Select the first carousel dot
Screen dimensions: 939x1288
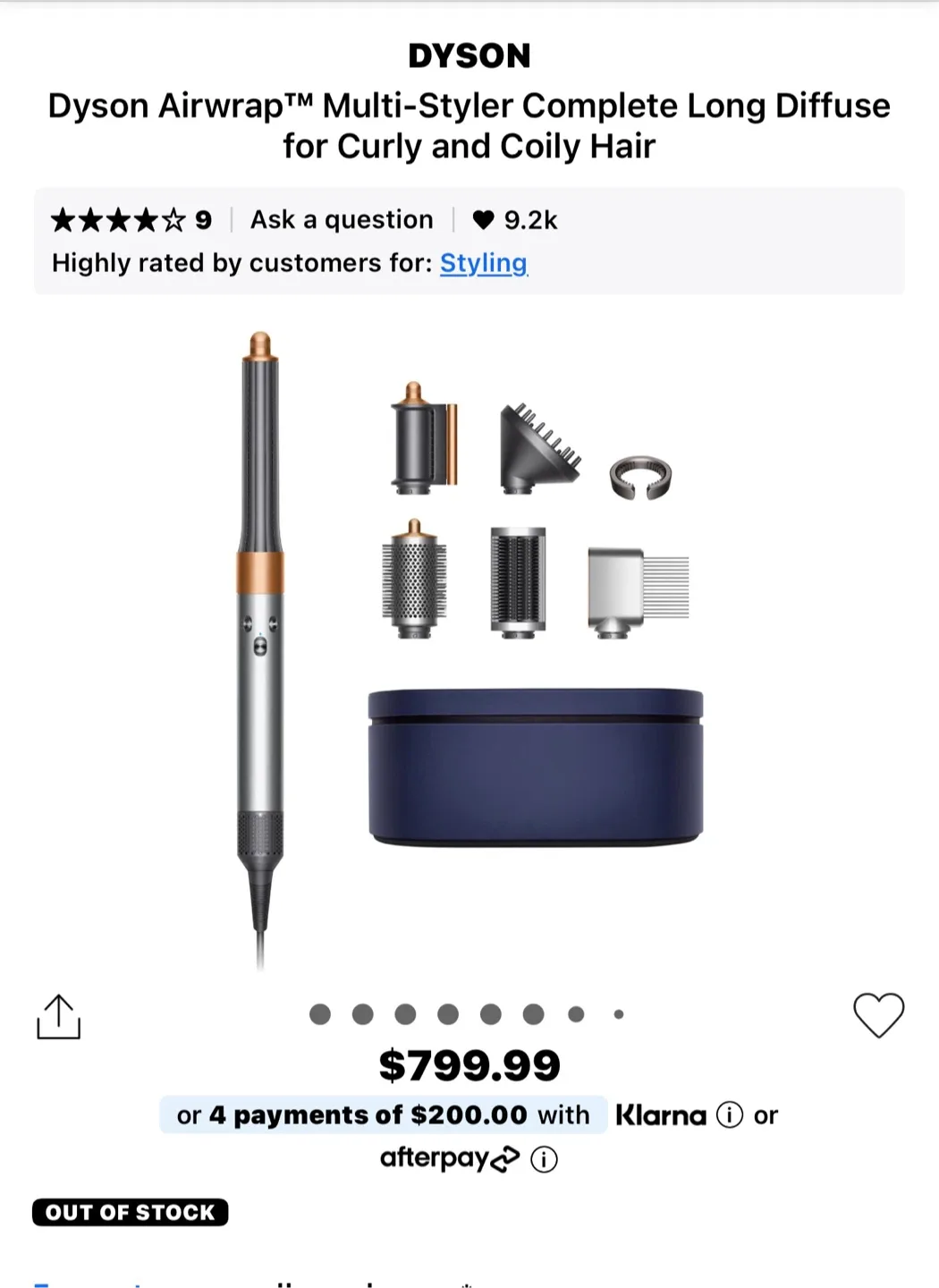(318, 1013)
